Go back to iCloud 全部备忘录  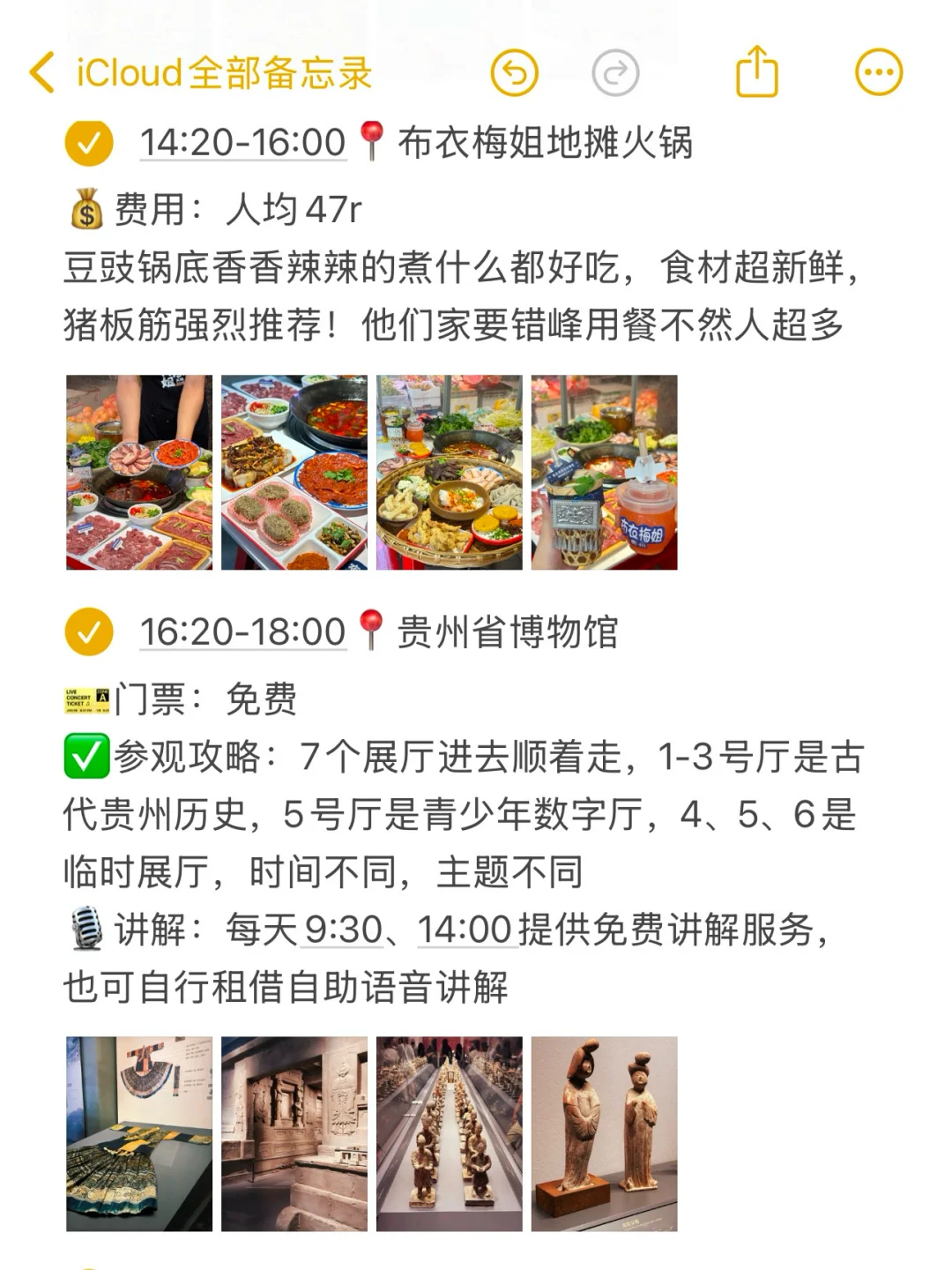tap(201, 72)
